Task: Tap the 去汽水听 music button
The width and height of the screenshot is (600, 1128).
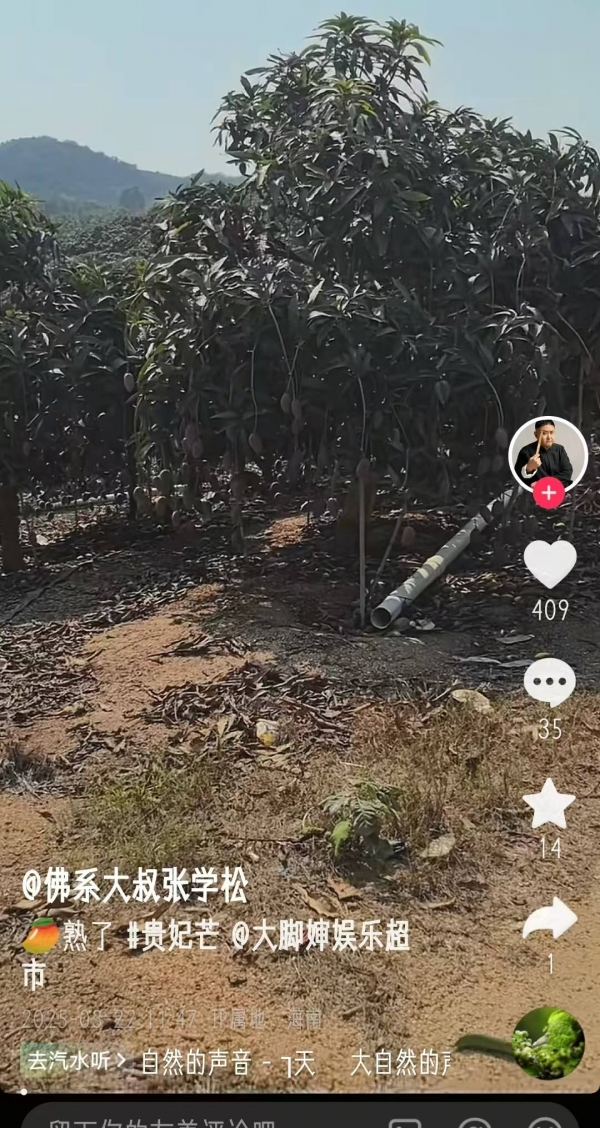Action: click(77, 1062)
